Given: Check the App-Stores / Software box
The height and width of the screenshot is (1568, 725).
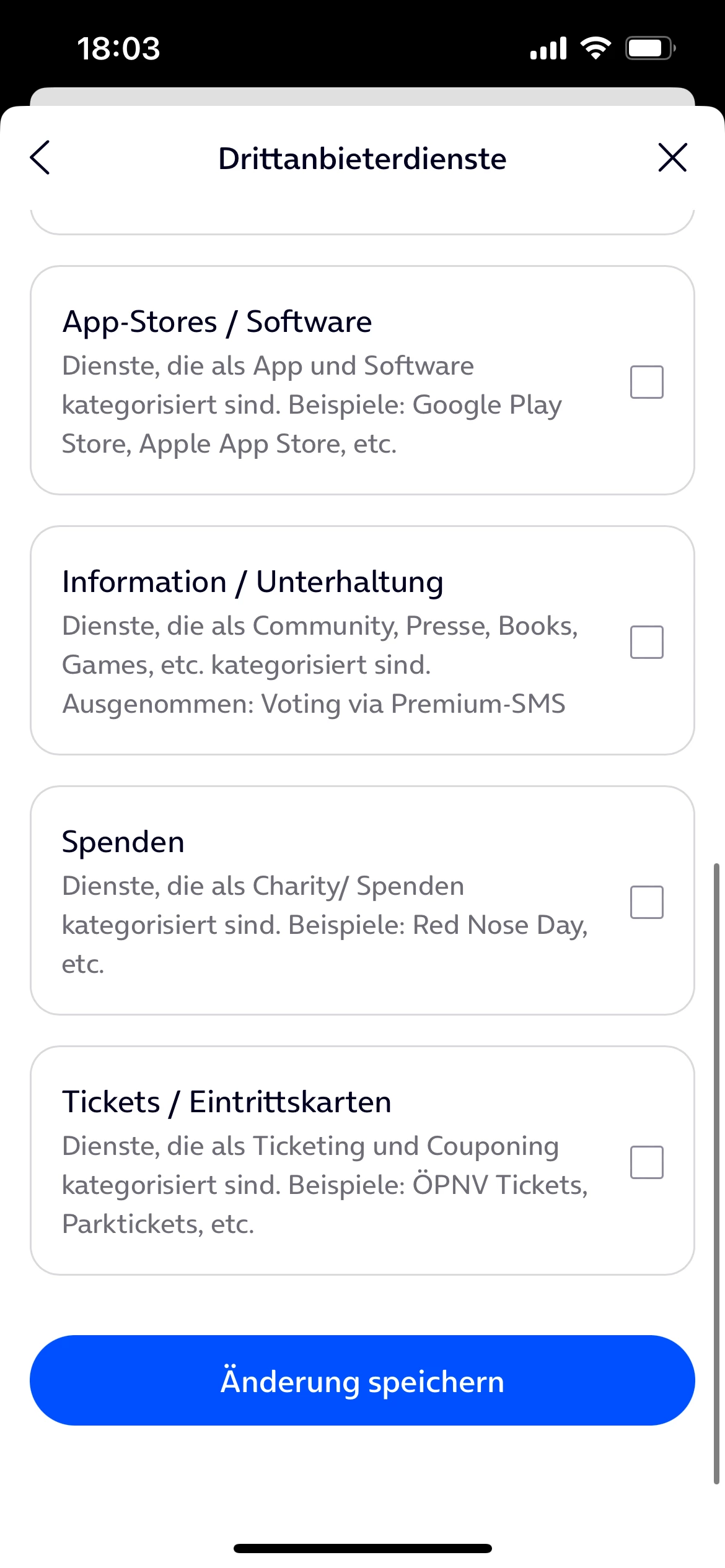Looking at the screenshot, I should (646, 382).
